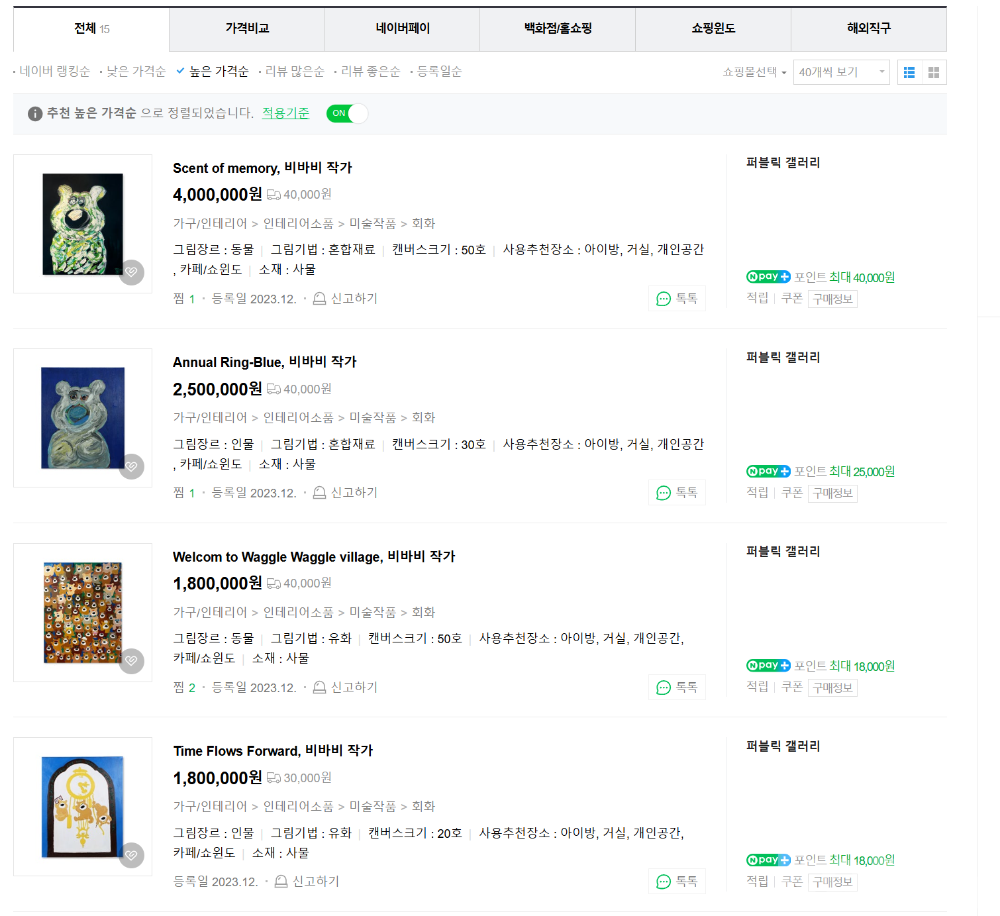Open Scent of memory product listing
1000x916 pixels.
point(262,168)
